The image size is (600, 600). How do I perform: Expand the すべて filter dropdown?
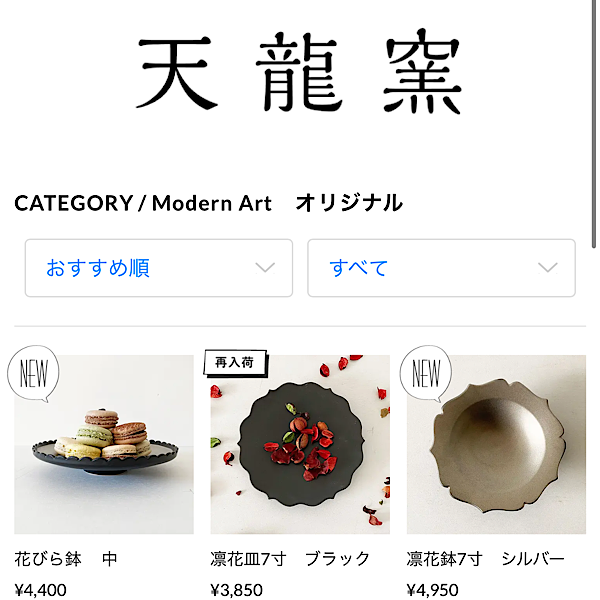tap(441, 268)
